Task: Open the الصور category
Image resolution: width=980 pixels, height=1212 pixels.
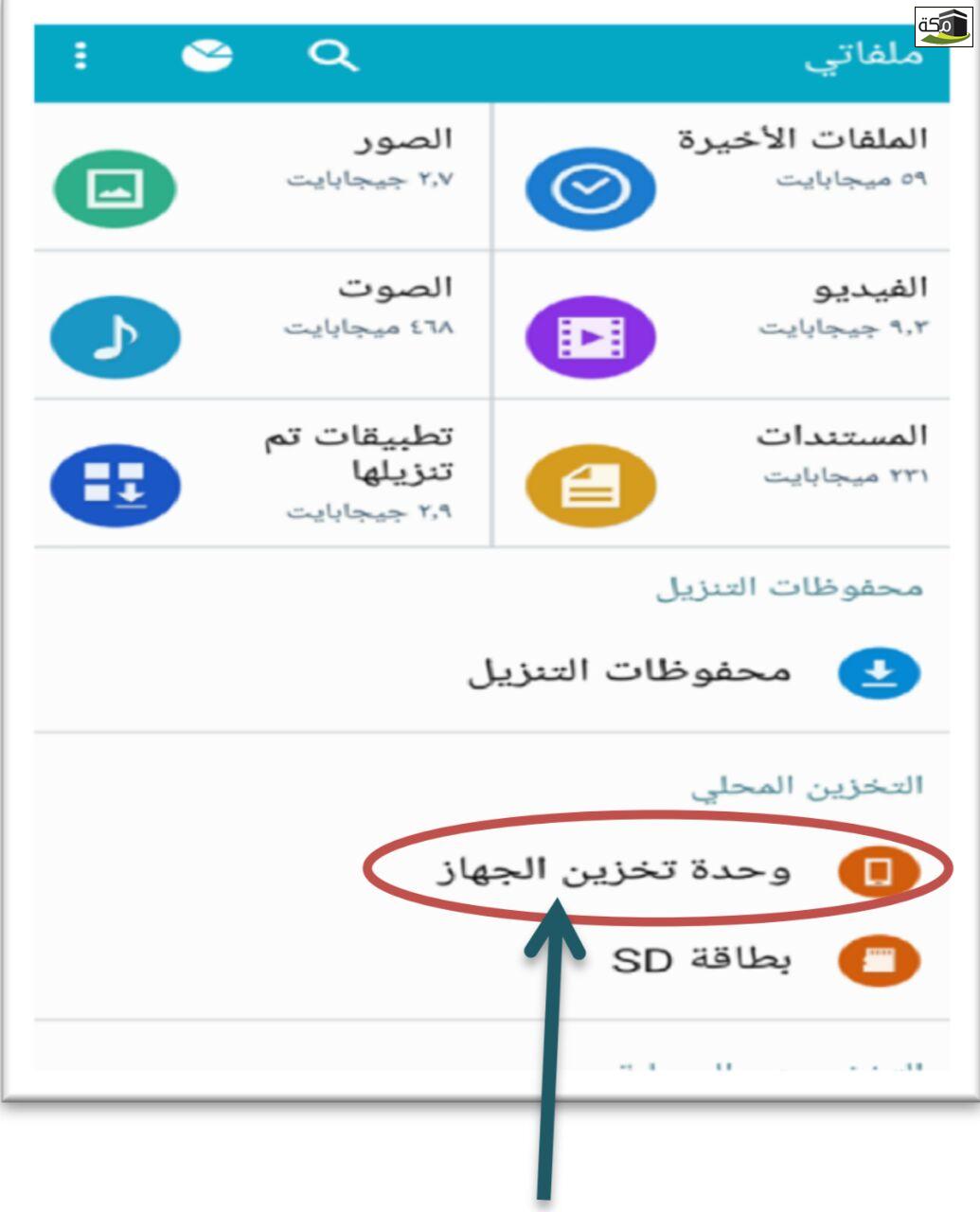Action: (x=262, y=177)
